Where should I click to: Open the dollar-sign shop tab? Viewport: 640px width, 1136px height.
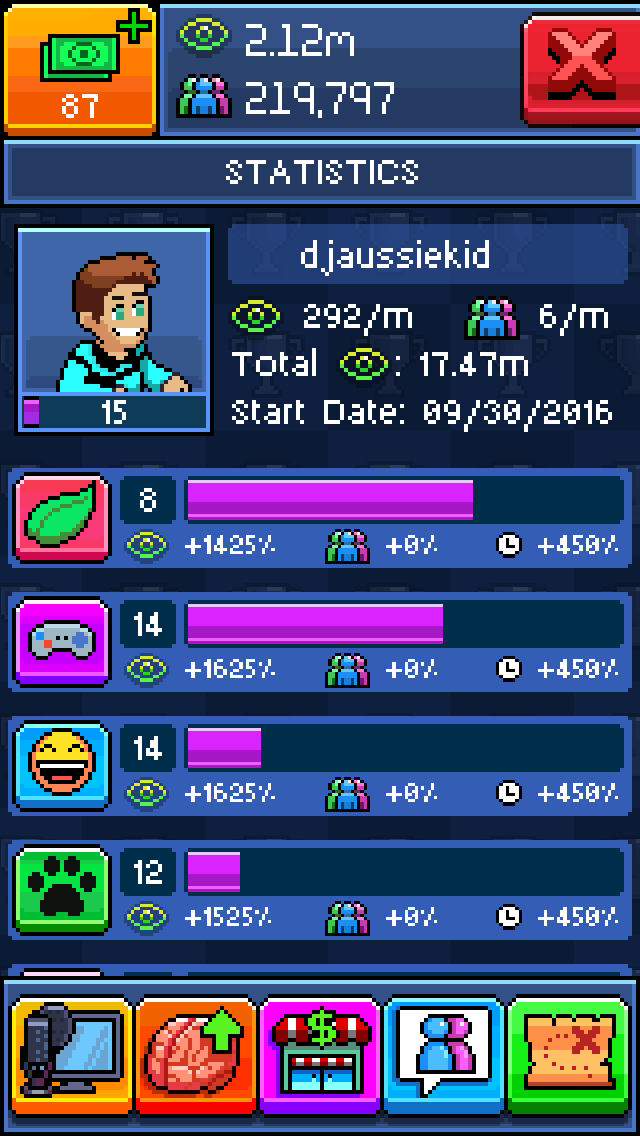(320, 1056)
